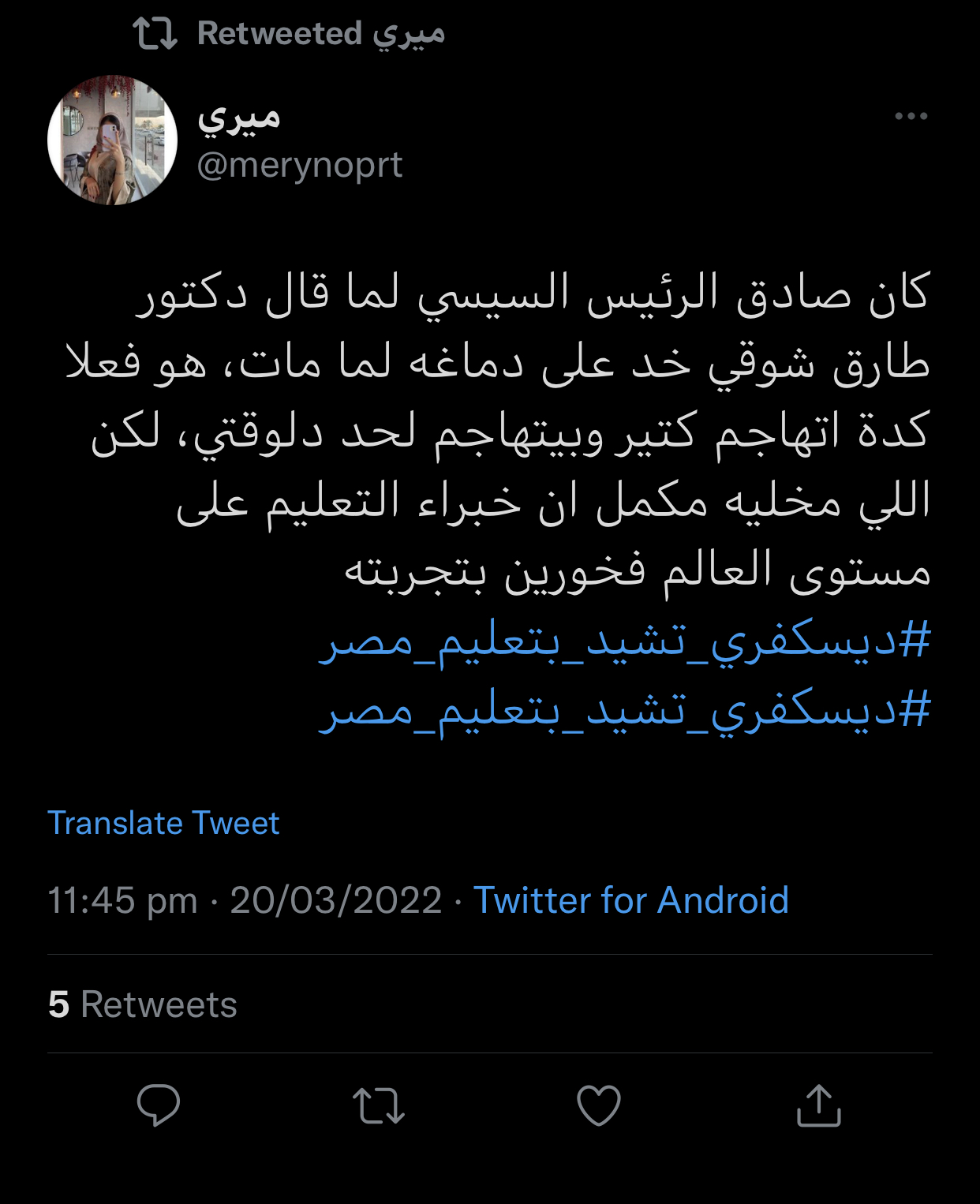Reply to this tweet
Image resolution: width=980 pixels, height=1204 pixels.
click(158, 1105)
